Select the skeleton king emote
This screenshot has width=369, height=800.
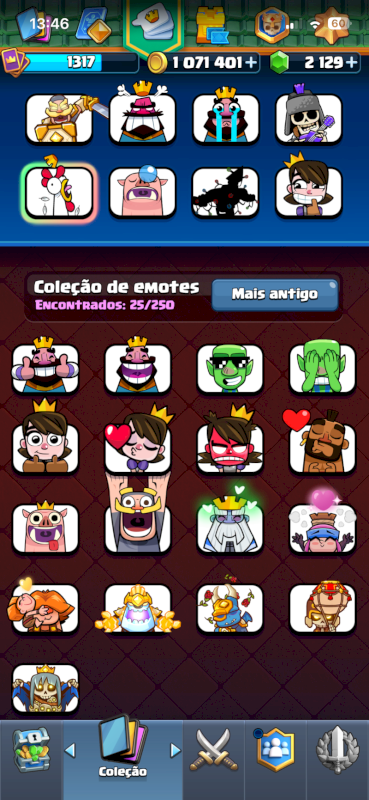[45, 688]
